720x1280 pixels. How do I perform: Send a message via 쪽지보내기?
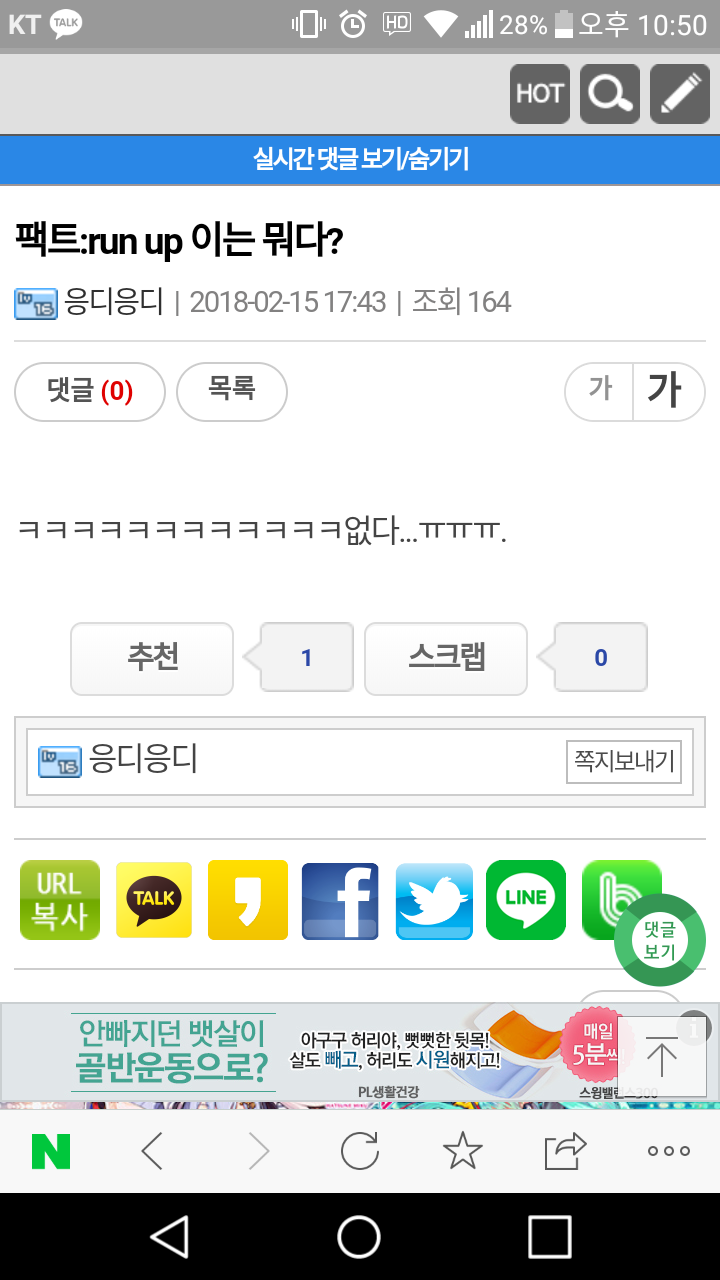(624, 762)
